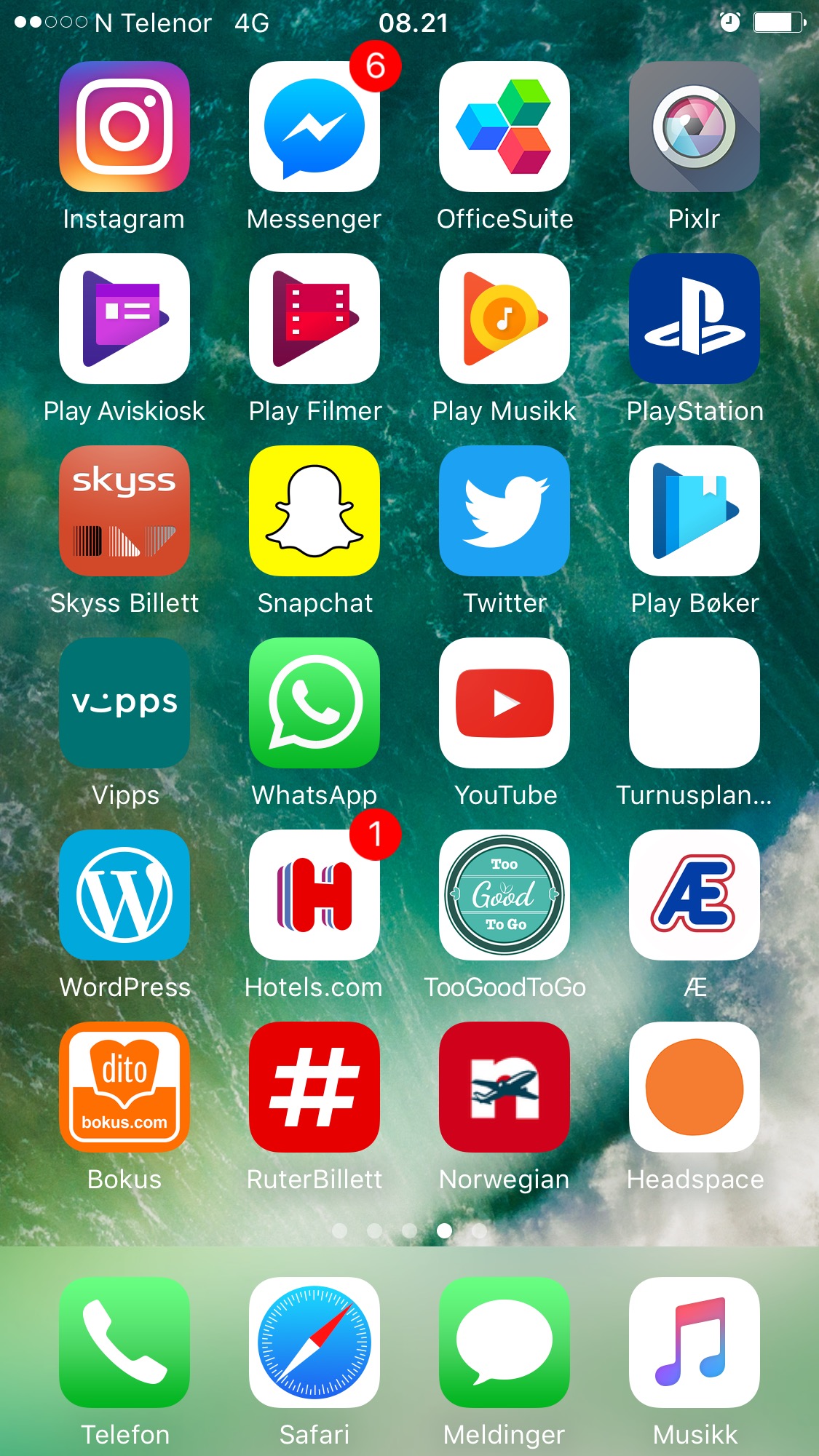Launch the Twitter app
The height and width of the screenshot is (1456, 819).
(x=505, y=511)
